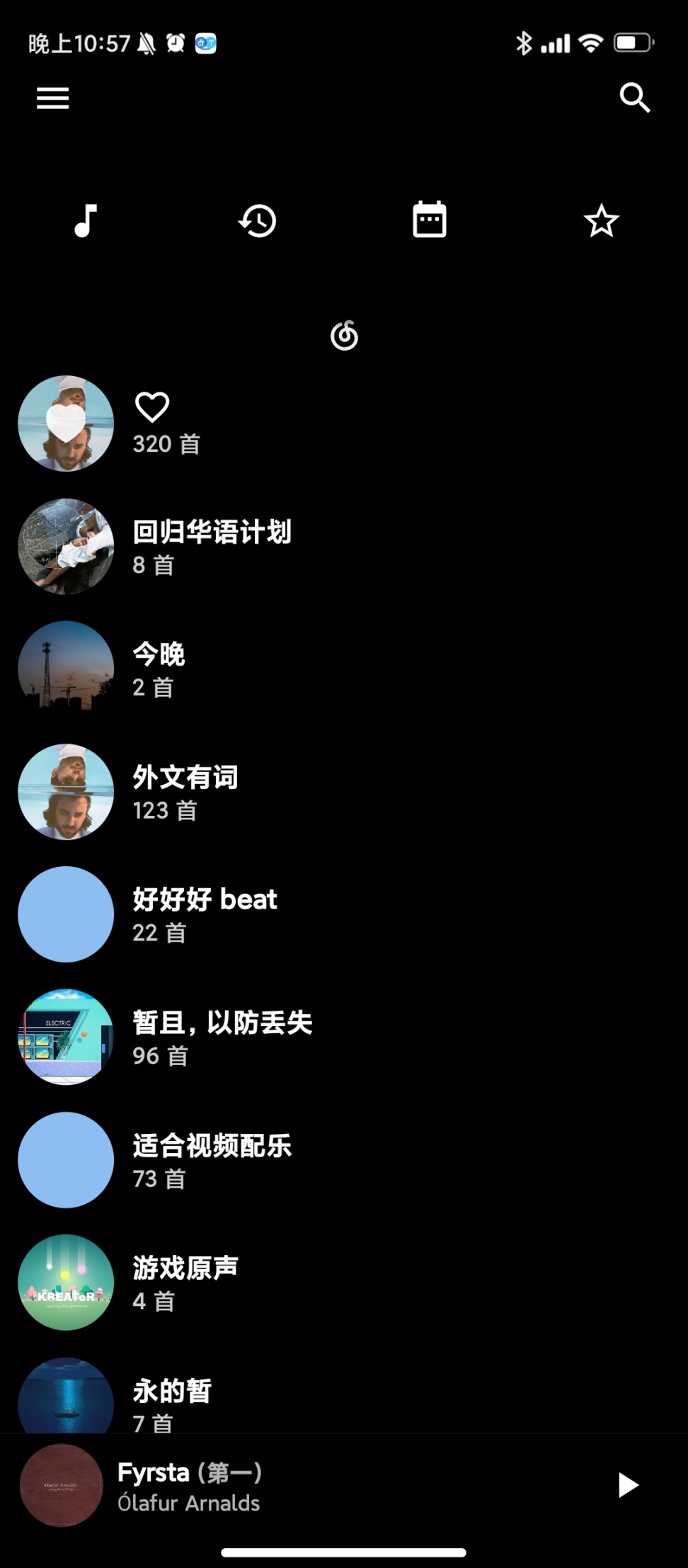Open the hamburger drawer menu
This screenshot has height=1568, width=688.
click(x=53, y=98)
